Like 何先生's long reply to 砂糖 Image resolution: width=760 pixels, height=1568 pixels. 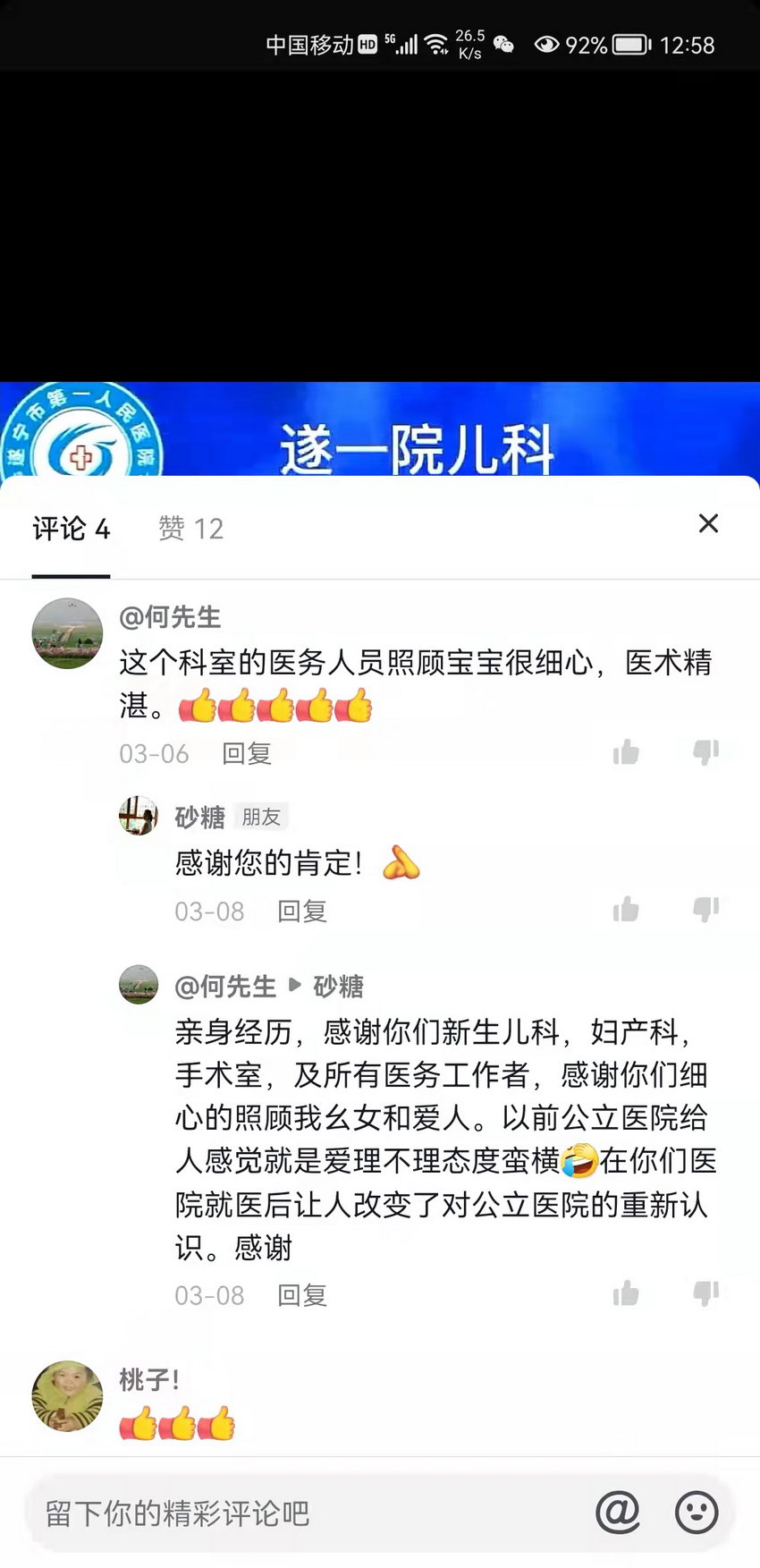click(x=626, y=1293)
